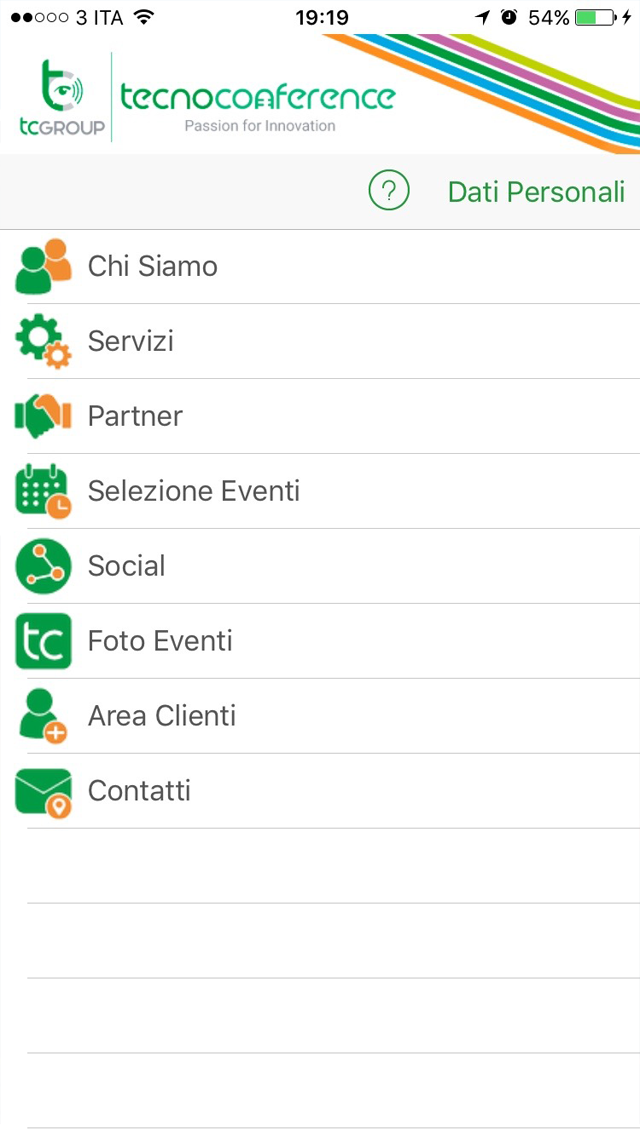640x1136 pixels.
Task: Open the help question mark icon
Action: point(389,191)
